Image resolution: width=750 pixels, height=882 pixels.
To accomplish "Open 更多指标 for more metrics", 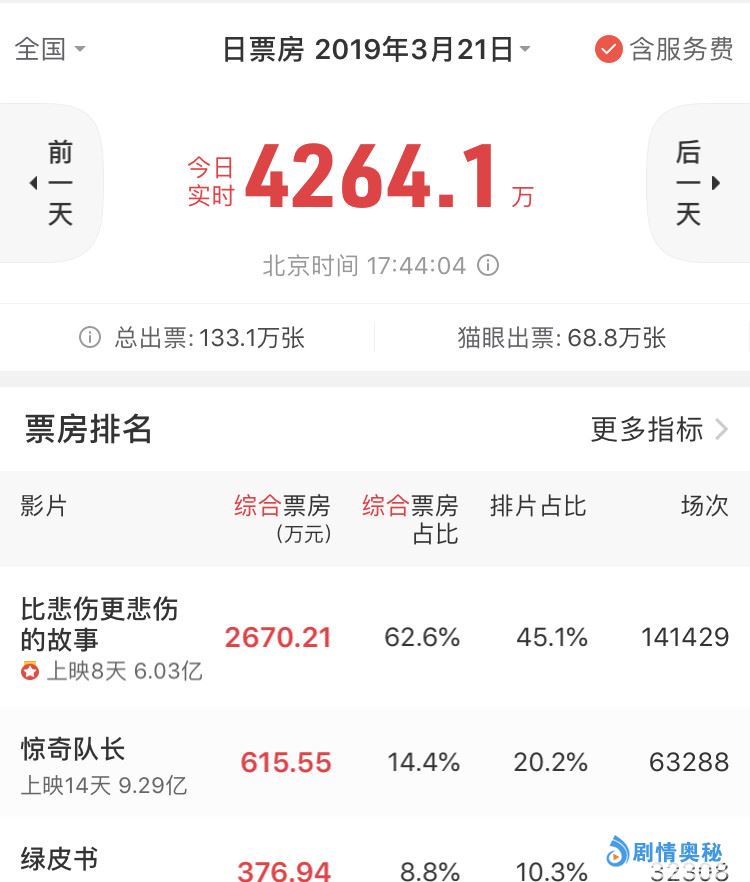I will click(658, 430).
